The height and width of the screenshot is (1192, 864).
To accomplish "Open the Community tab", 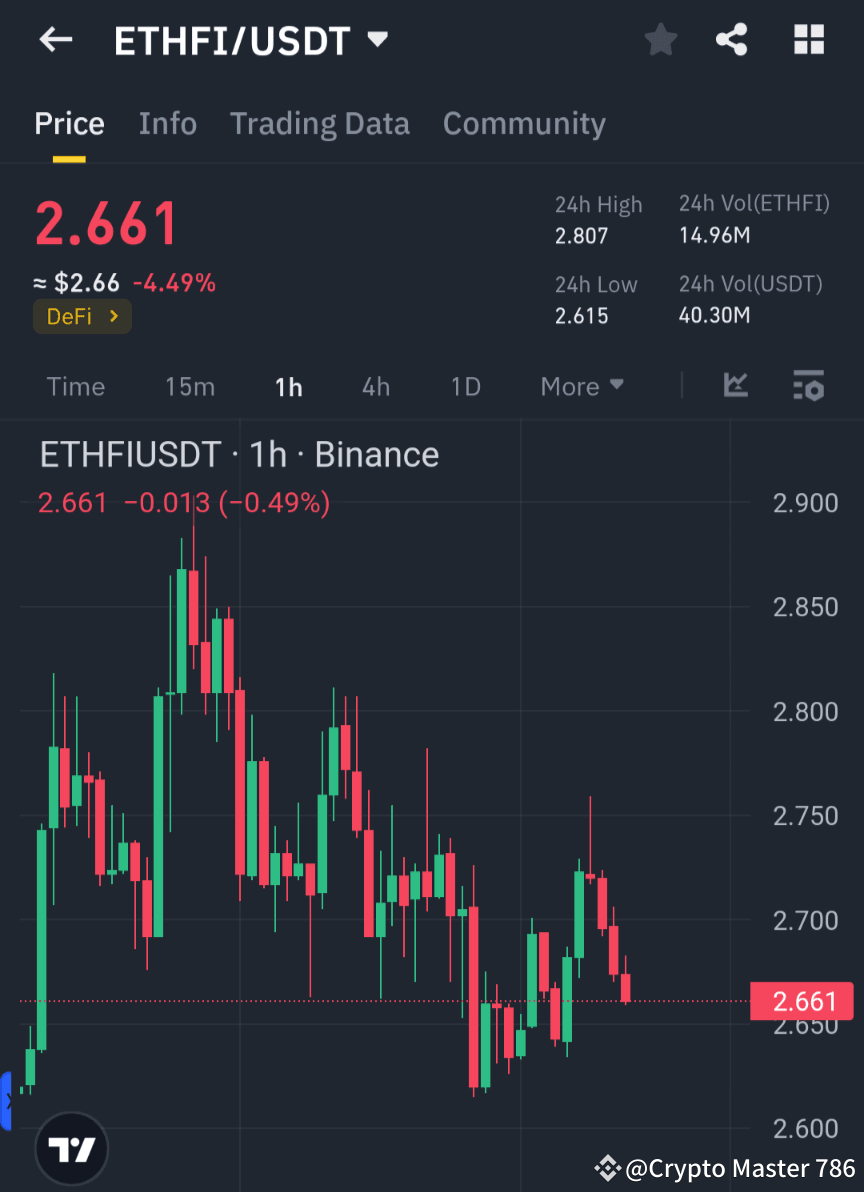I will 524,123.
